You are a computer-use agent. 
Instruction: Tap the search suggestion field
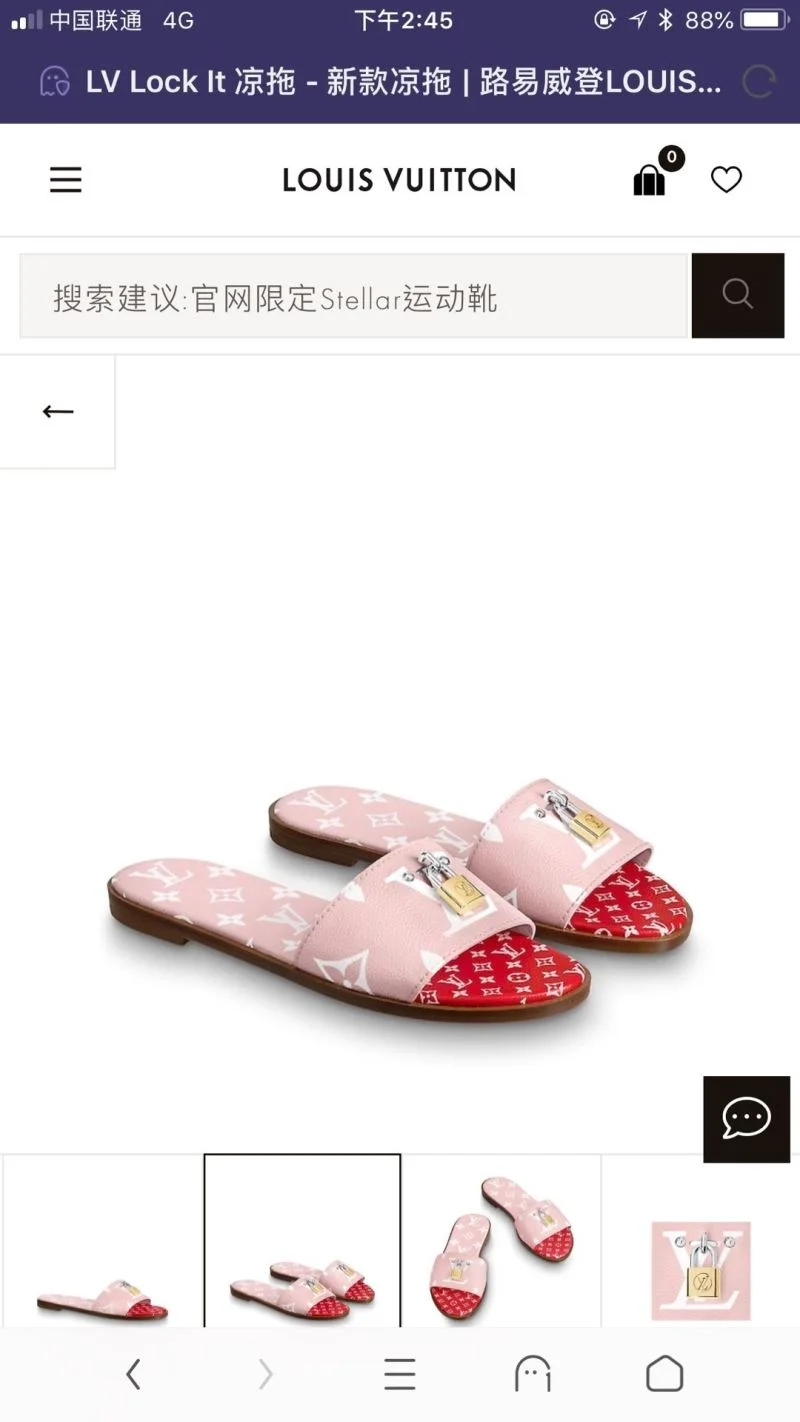354,297
